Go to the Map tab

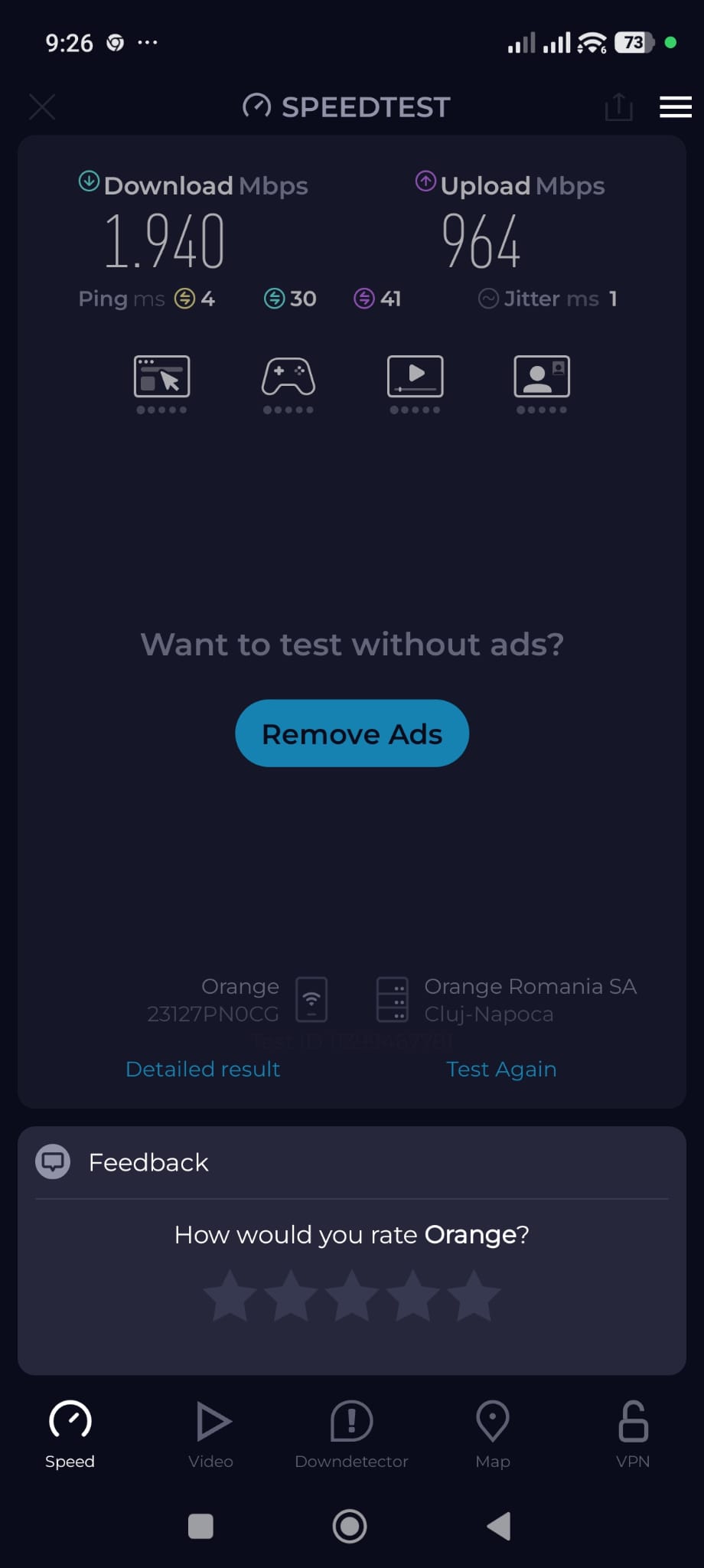[493, 1433]
